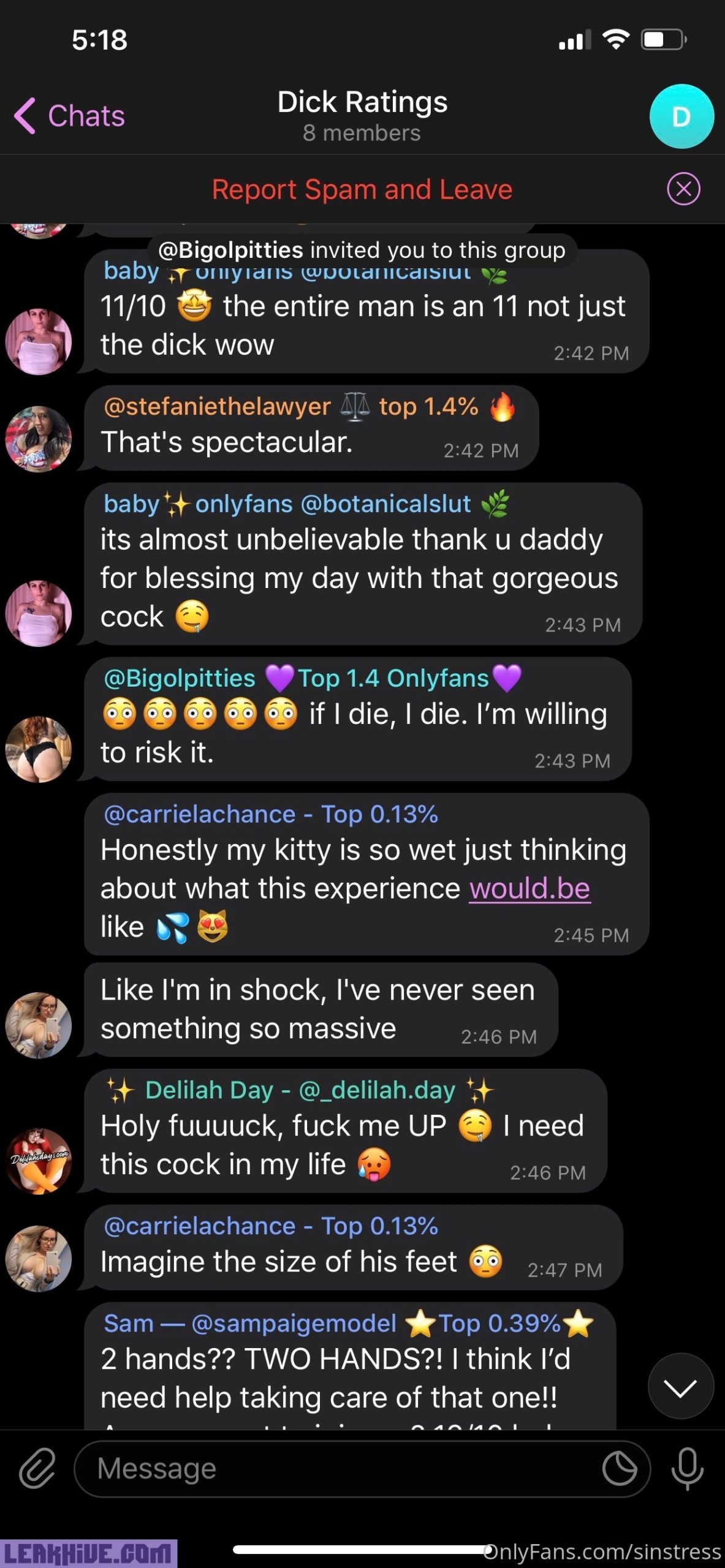Record a voice message with the microphone
The image size is (725, 1568).
[687, 1468]
